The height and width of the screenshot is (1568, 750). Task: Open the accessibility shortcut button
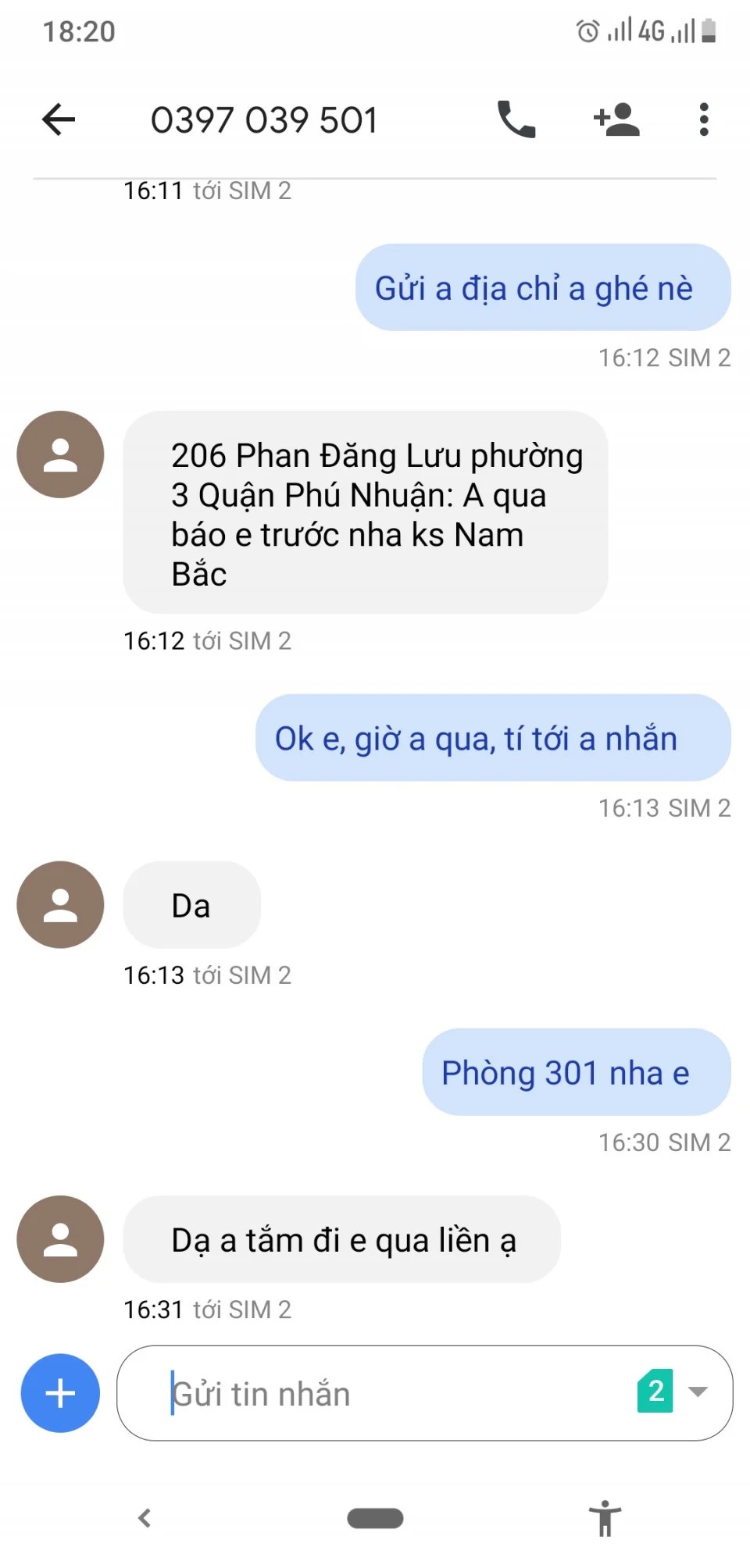[x=605, y=1518]
